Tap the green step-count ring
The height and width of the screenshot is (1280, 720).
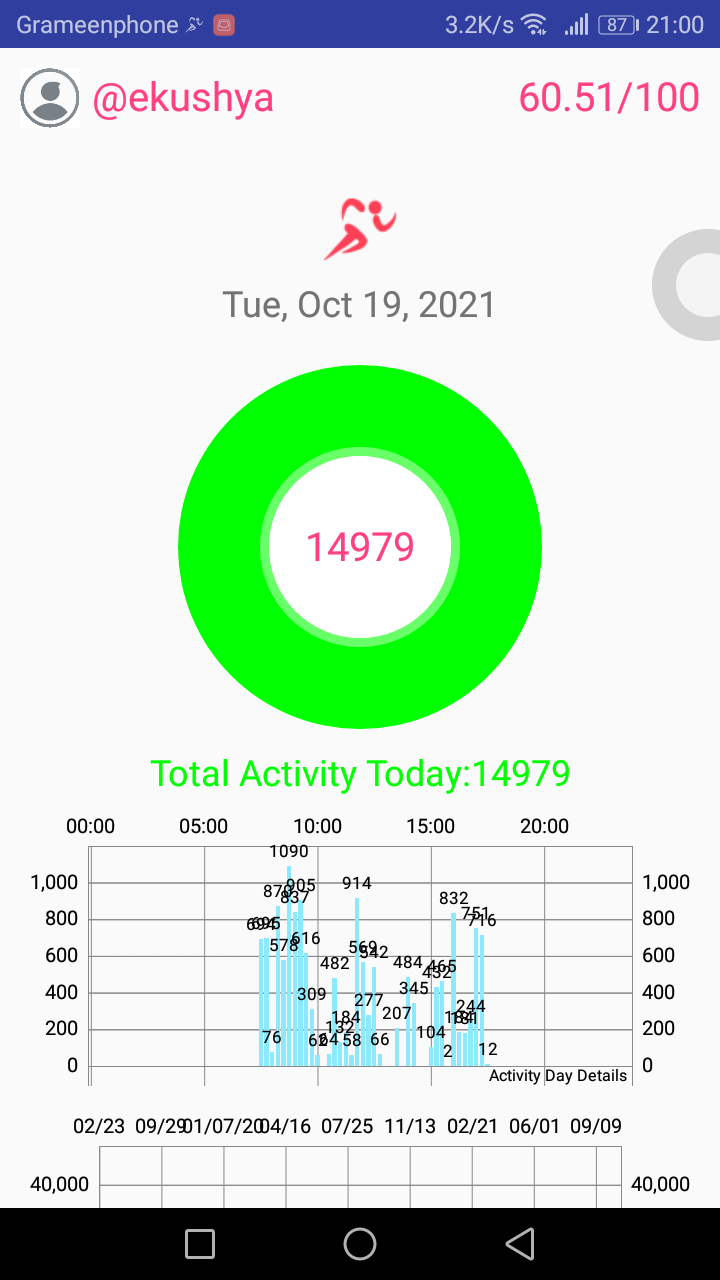point(360,547)
